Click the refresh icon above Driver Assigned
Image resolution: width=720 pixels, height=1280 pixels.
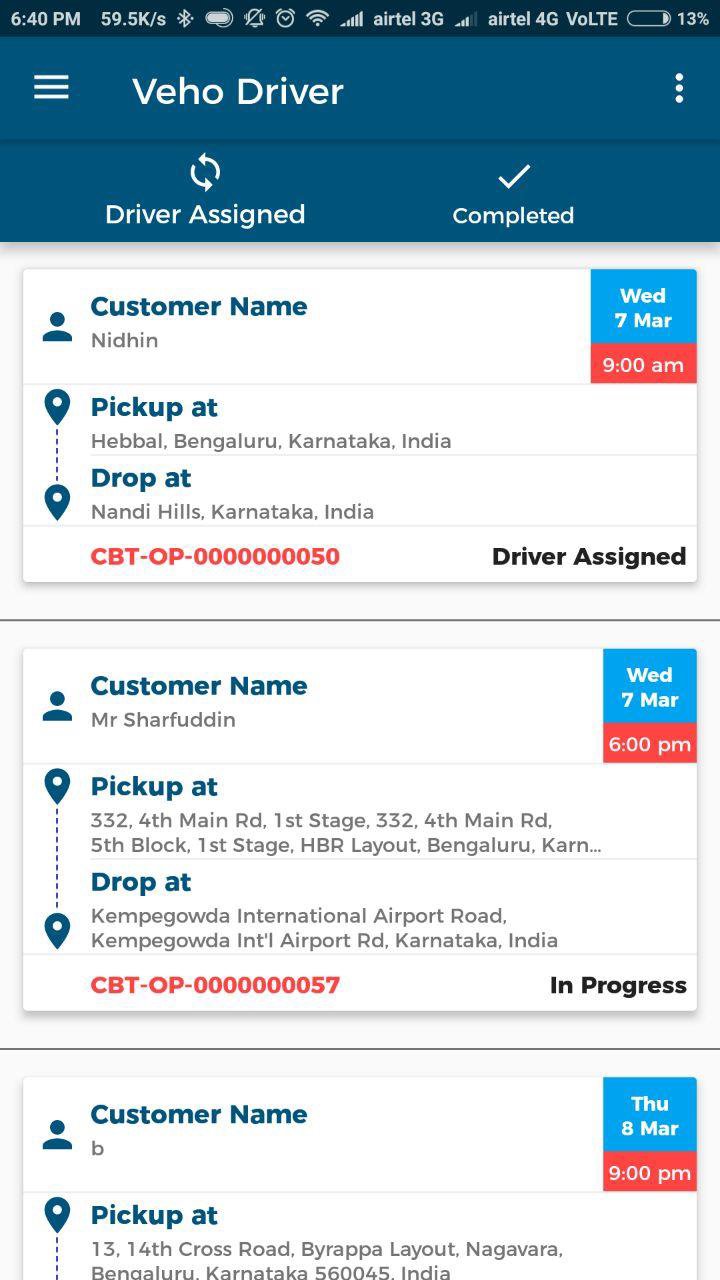coord(204,170)
